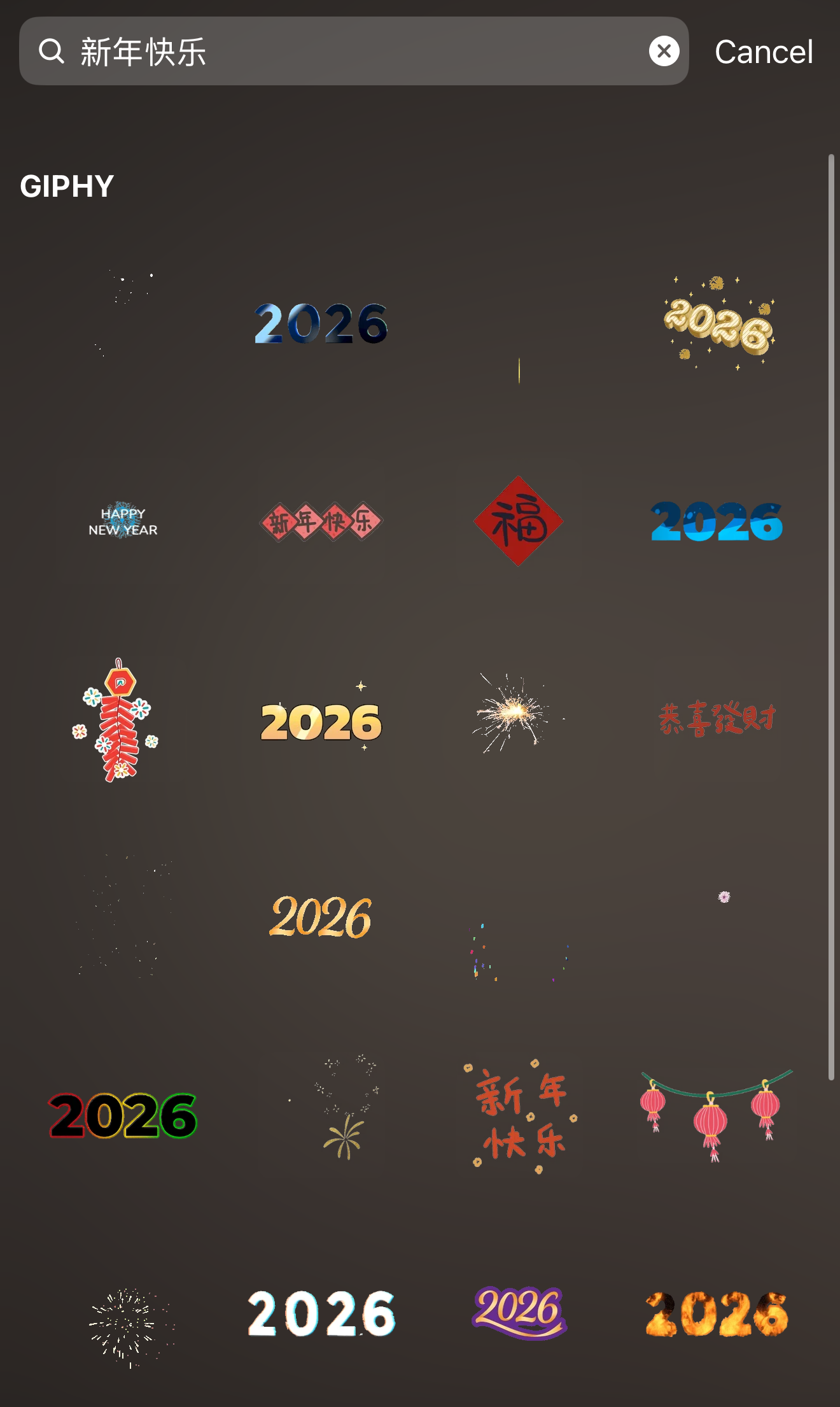Select the 恭喜發財 red text sticker

click(x=717, y=719)
